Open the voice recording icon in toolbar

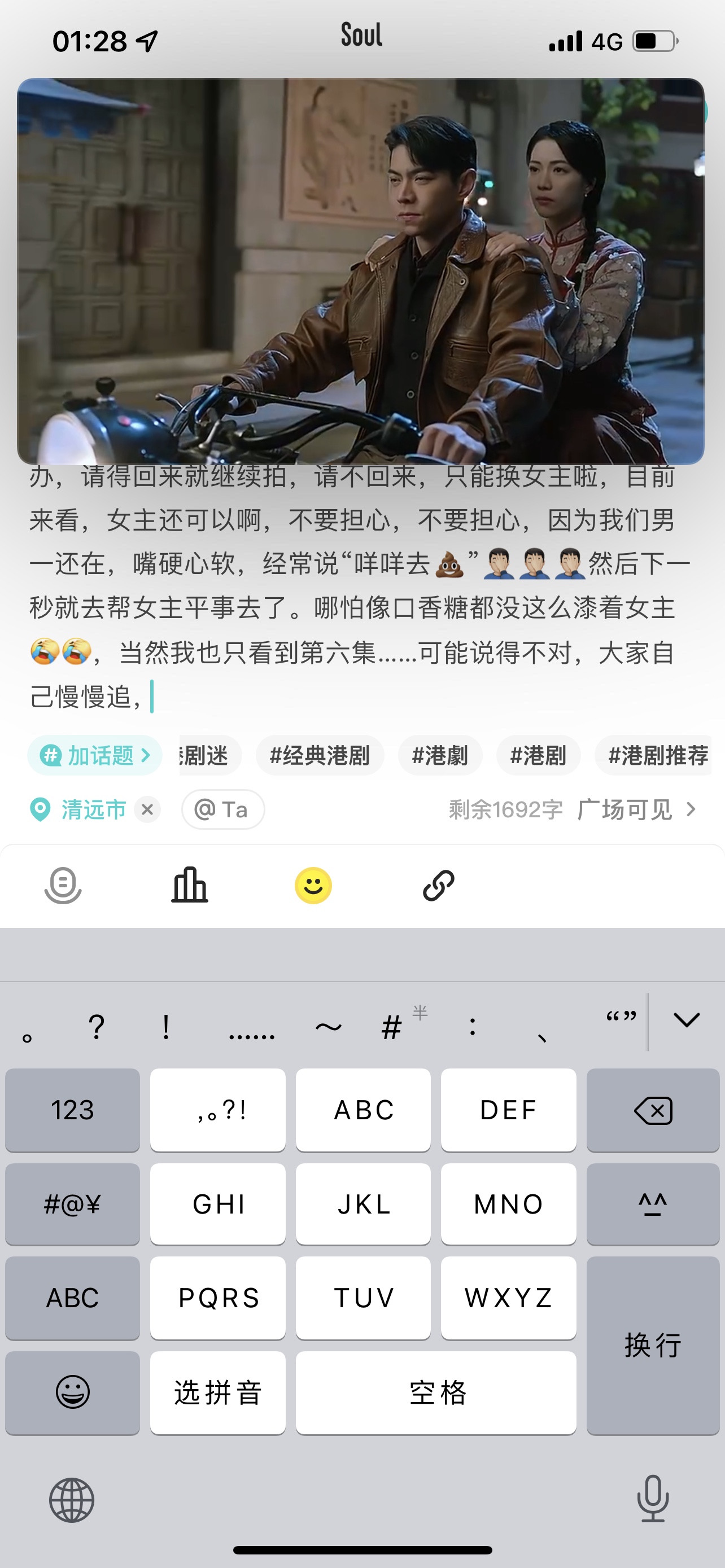tap(63, 886)
